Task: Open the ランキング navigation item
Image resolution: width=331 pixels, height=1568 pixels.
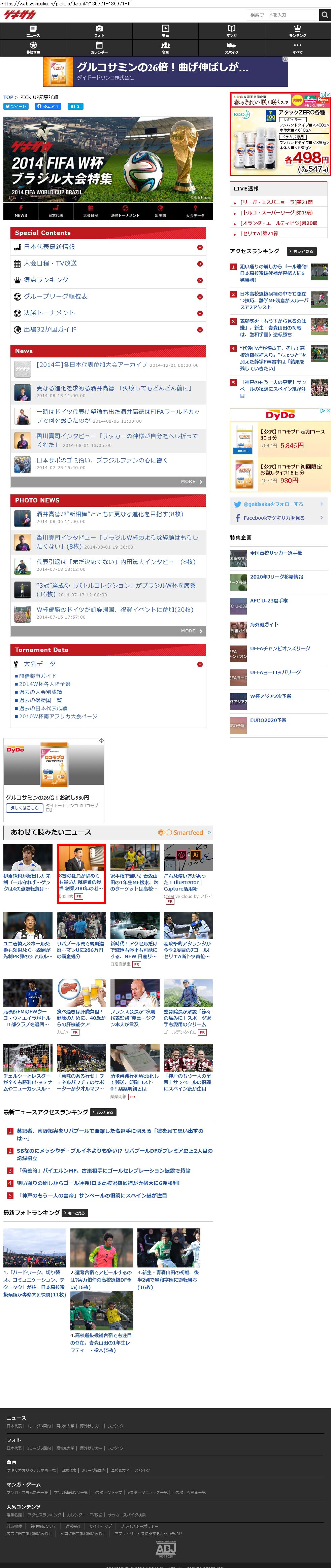Action: pos(297,31)
